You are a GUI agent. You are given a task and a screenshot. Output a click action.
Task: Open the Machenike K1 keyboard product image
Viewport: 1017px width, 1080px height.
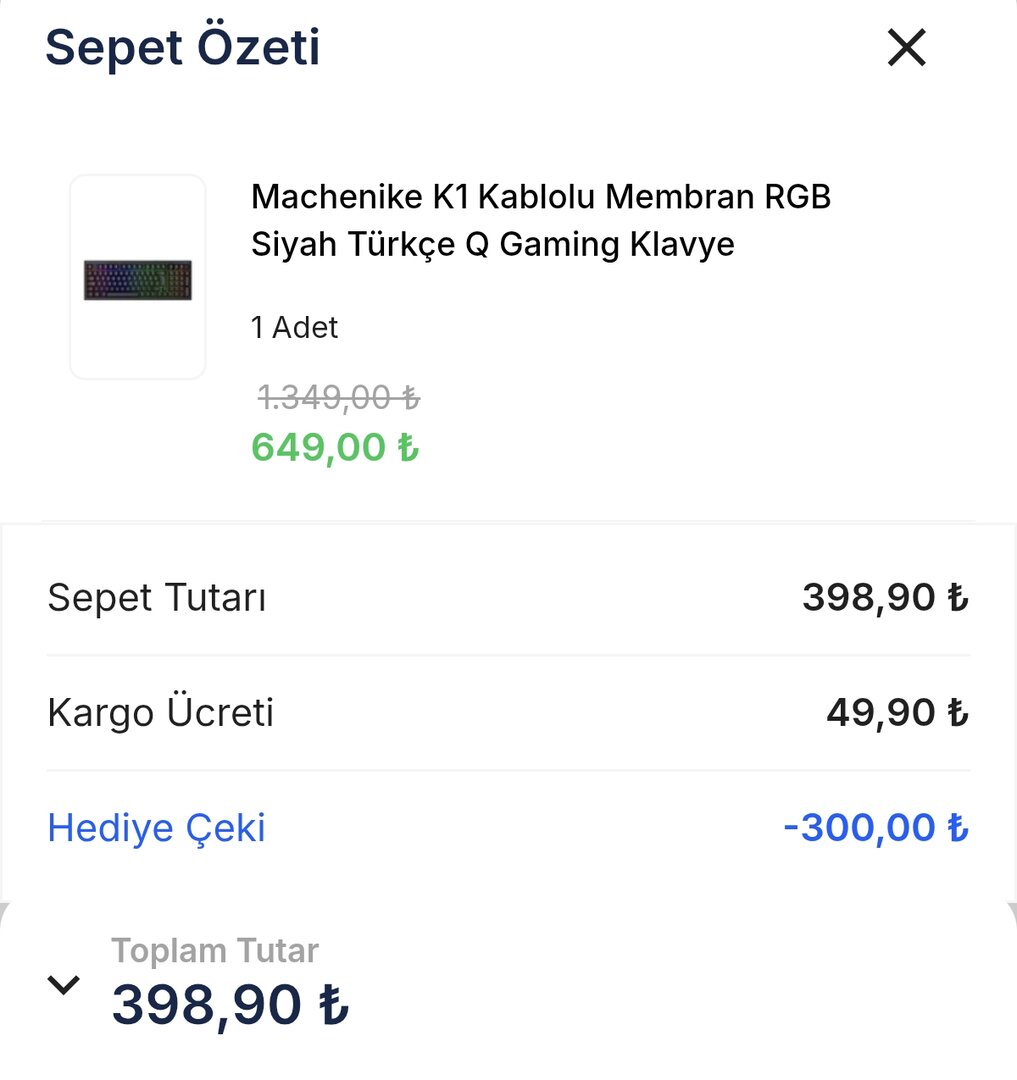[x=138, y=278]
